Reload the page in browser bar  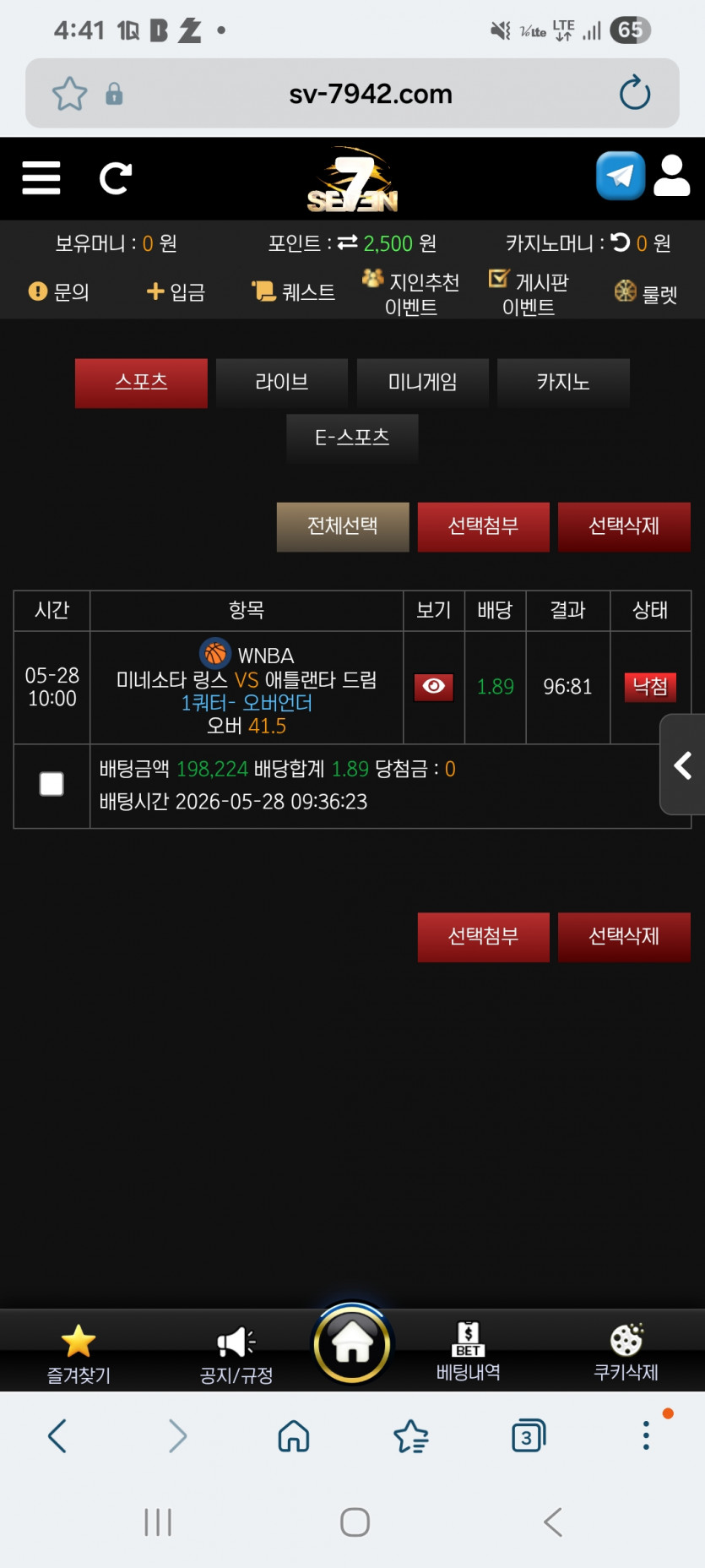tap(635, 93)
